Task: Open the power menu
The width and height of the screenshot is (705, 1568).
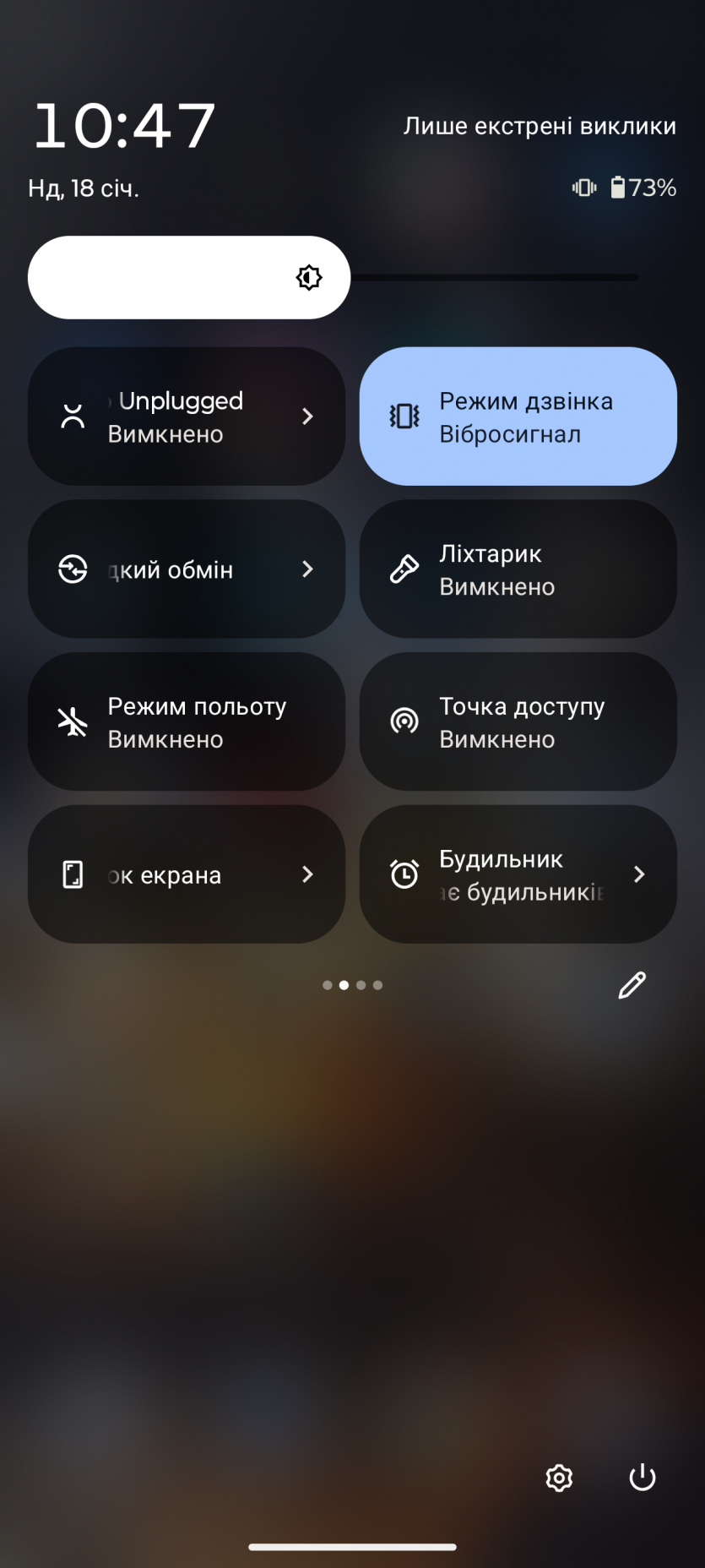Action: coord(643,1478)
